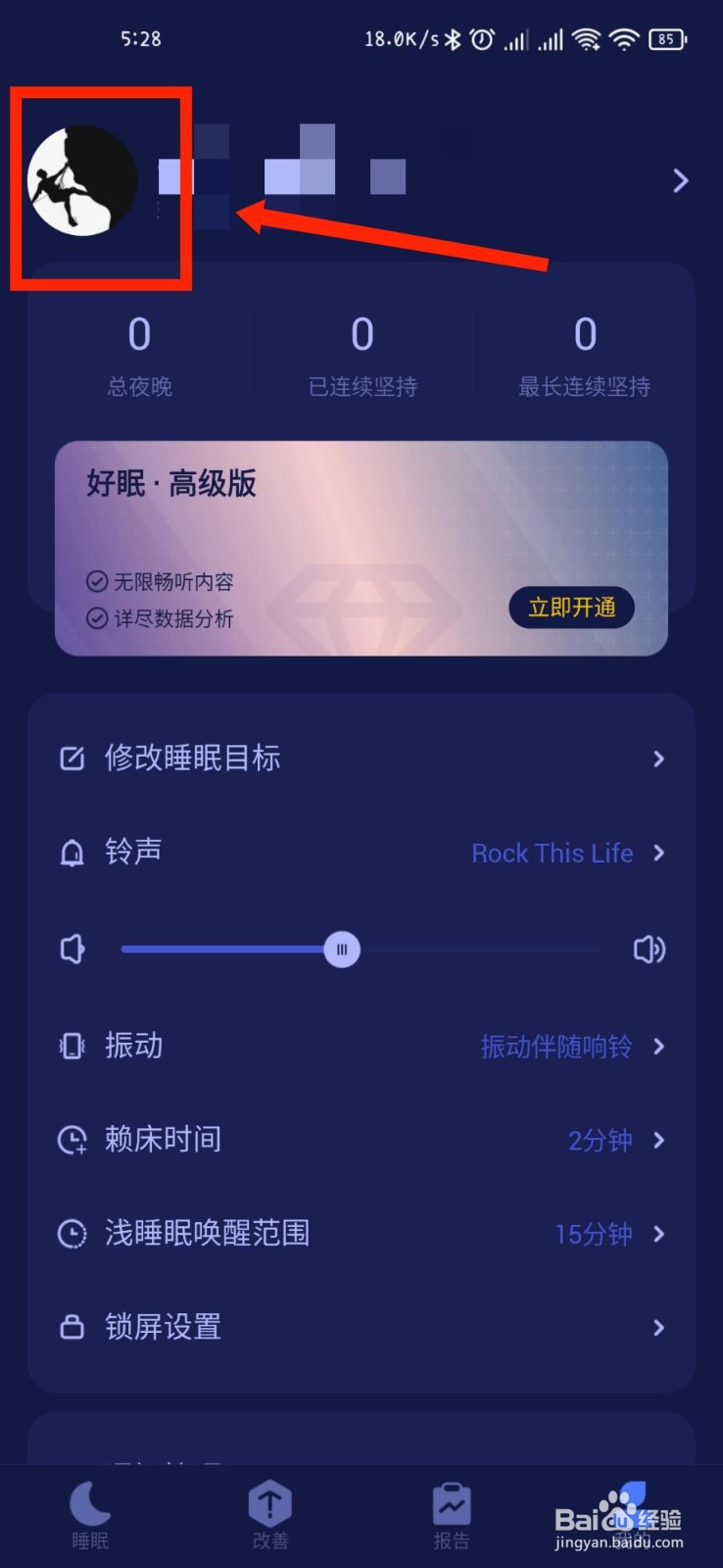The height and width of the screenshot is (1568, 723).
Task: Open the 锁屏设置 settings entry
Action: tap(361, 1327)
